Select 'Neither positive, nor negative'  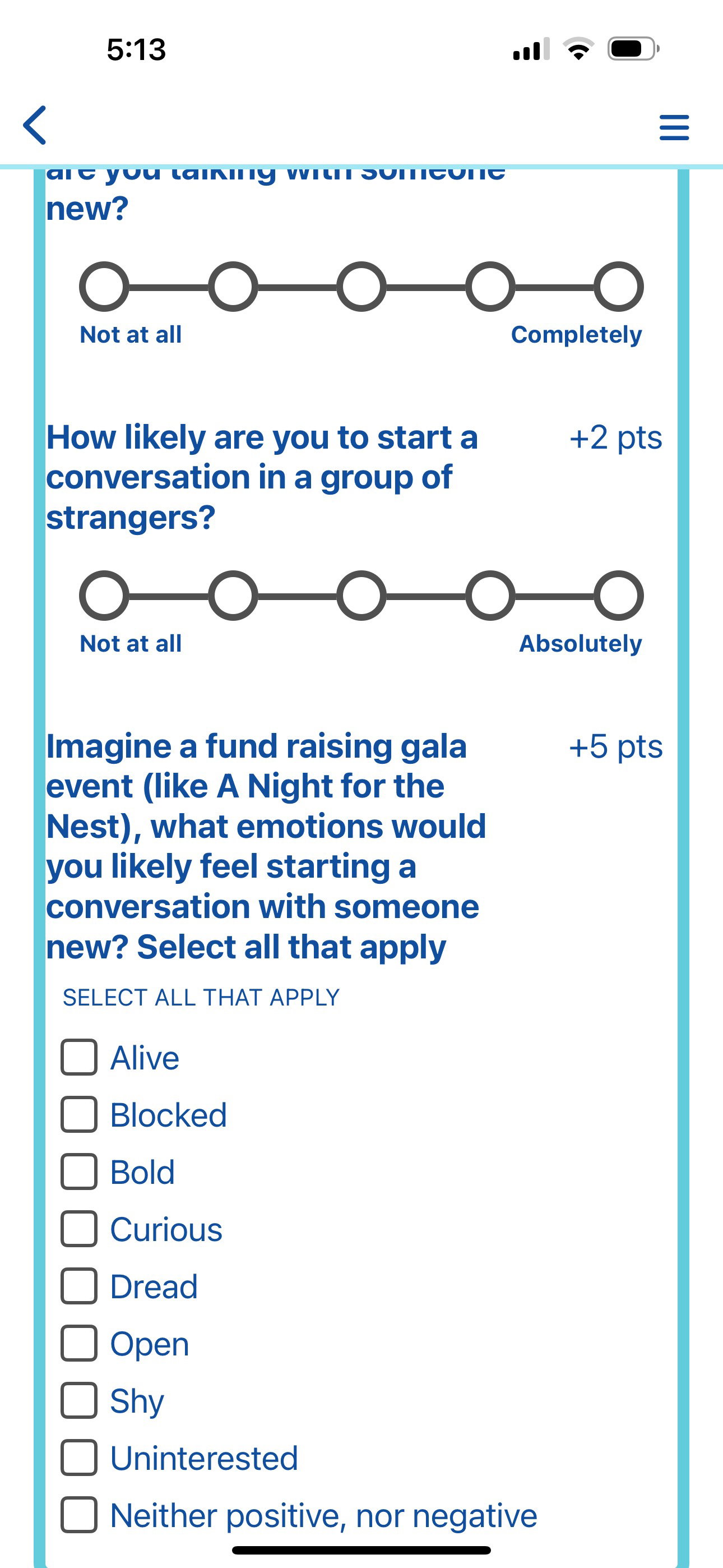(x=79, y=1515)
